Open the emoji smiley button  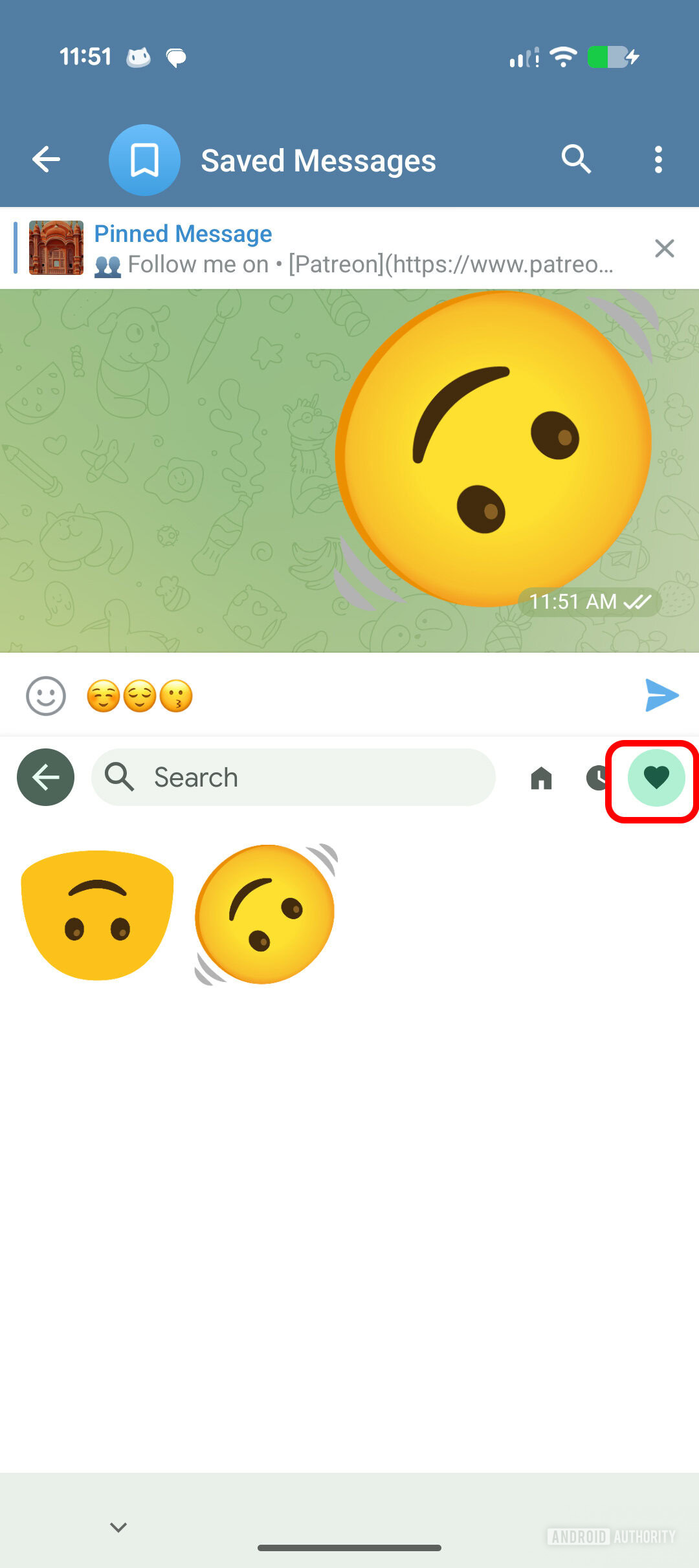tap(46, 696)
